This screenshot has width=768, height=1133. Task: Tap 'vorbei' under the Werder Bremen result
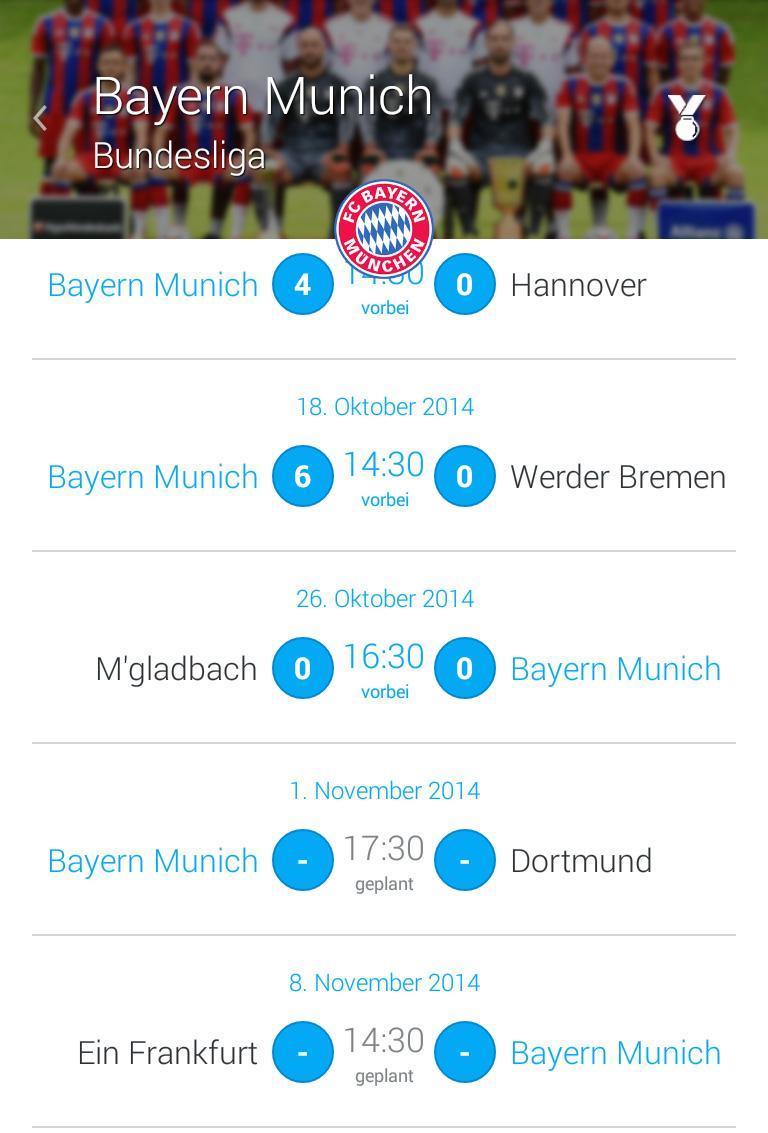(385, 498)
